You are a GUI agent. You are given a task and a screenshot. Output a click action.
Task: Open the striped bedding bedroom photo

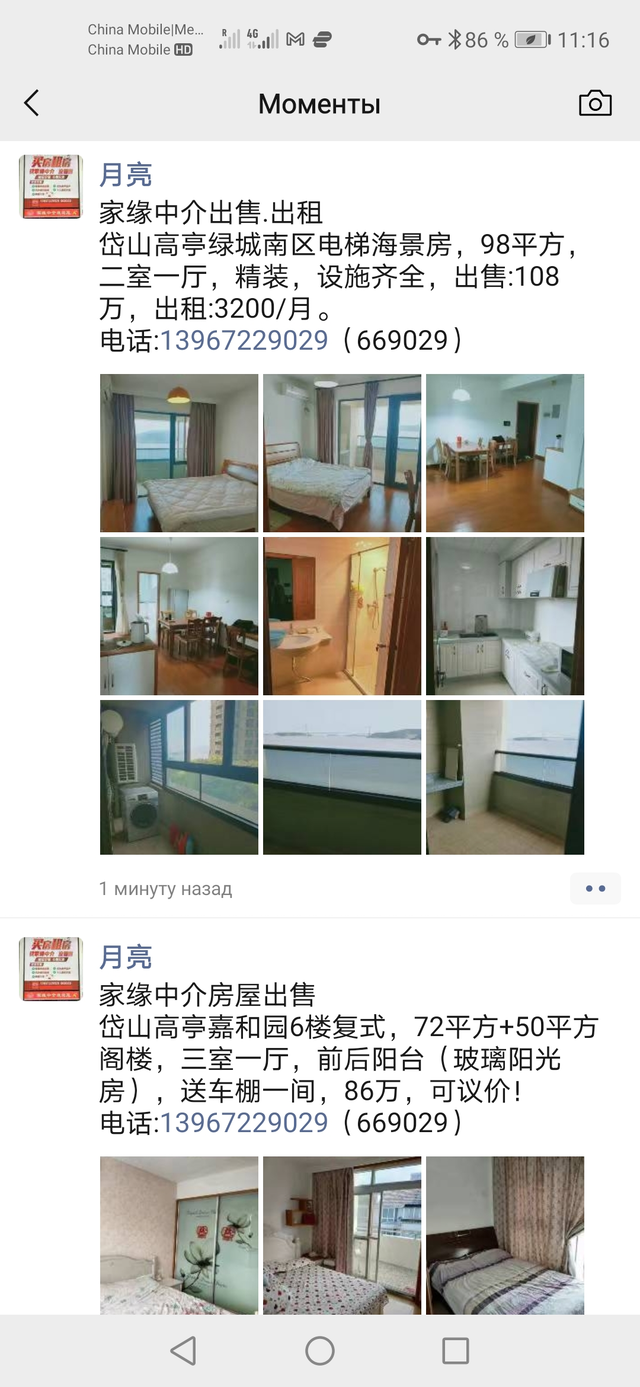(x=505, y=1235)
